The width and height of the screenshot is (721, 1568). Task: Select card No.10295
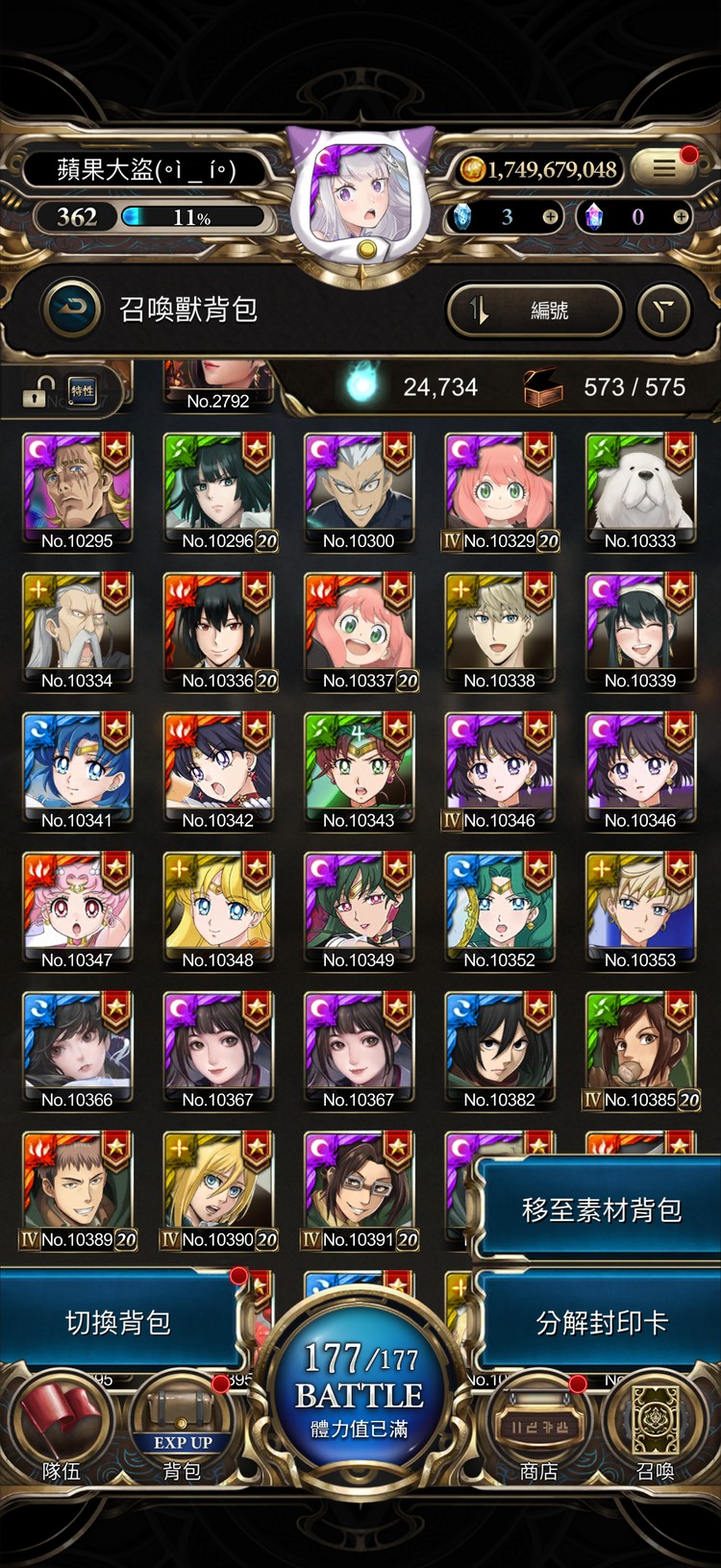[77, 490]
